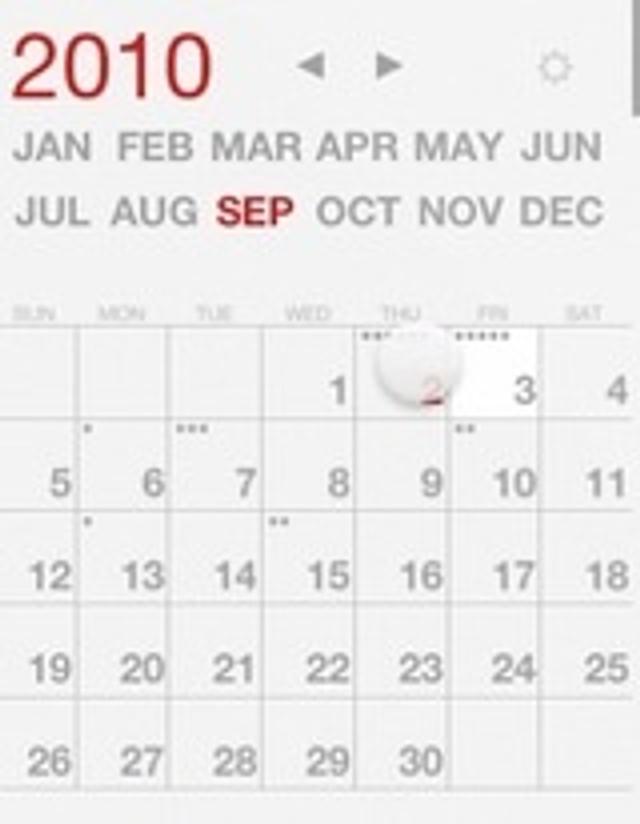The width and height of the screenshot is (640, 824).
Task: Select September 30
Action: (400, 745)
